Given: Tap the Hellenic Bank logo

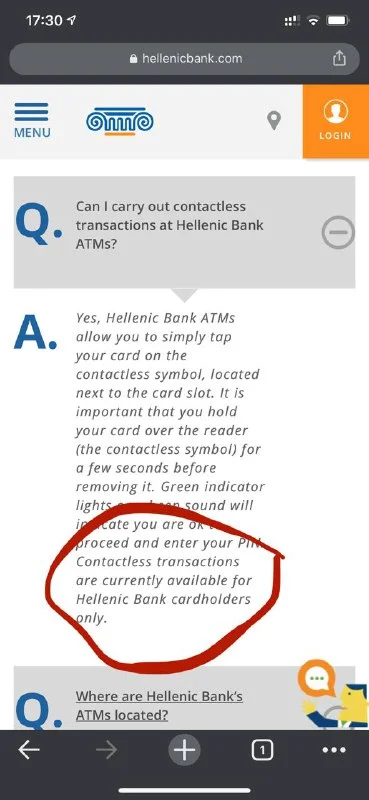Looking at the screenshot, I should [120, 121].
